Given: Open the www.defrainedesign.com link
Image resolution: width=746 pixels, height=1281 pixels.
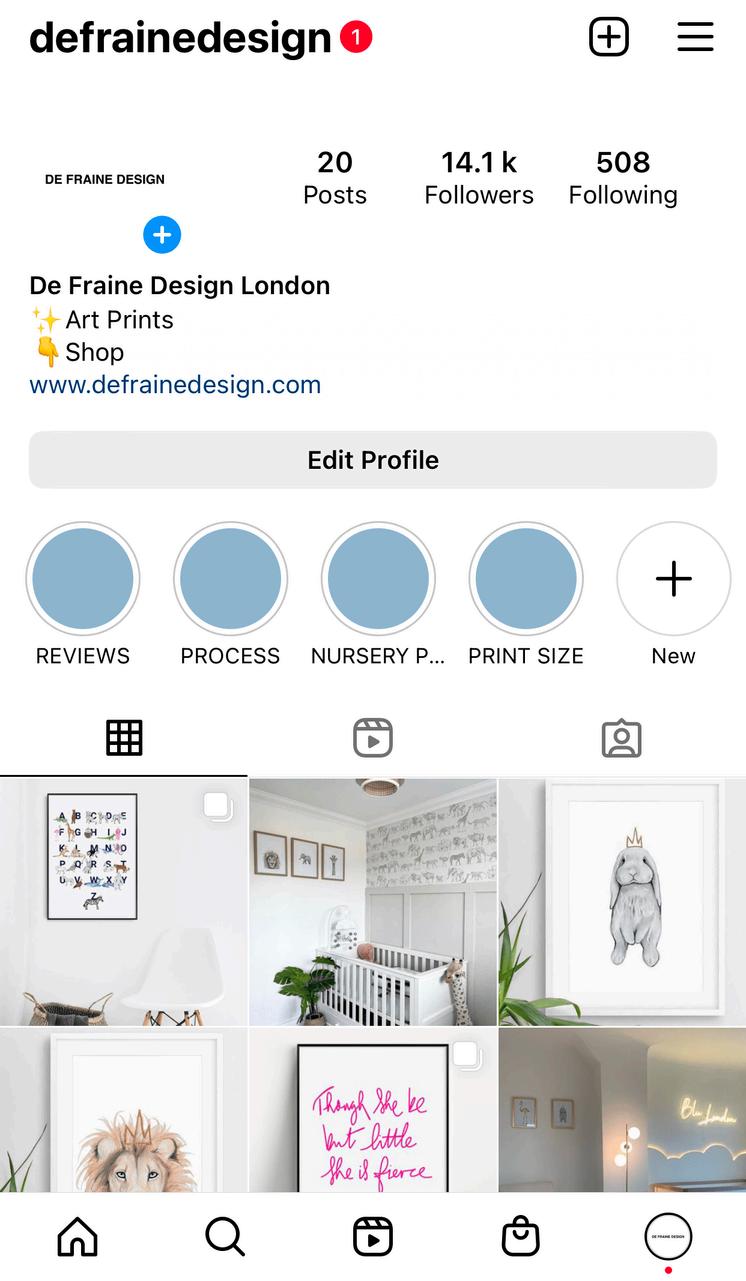Looking at the screenshot, I should (175, 385).
